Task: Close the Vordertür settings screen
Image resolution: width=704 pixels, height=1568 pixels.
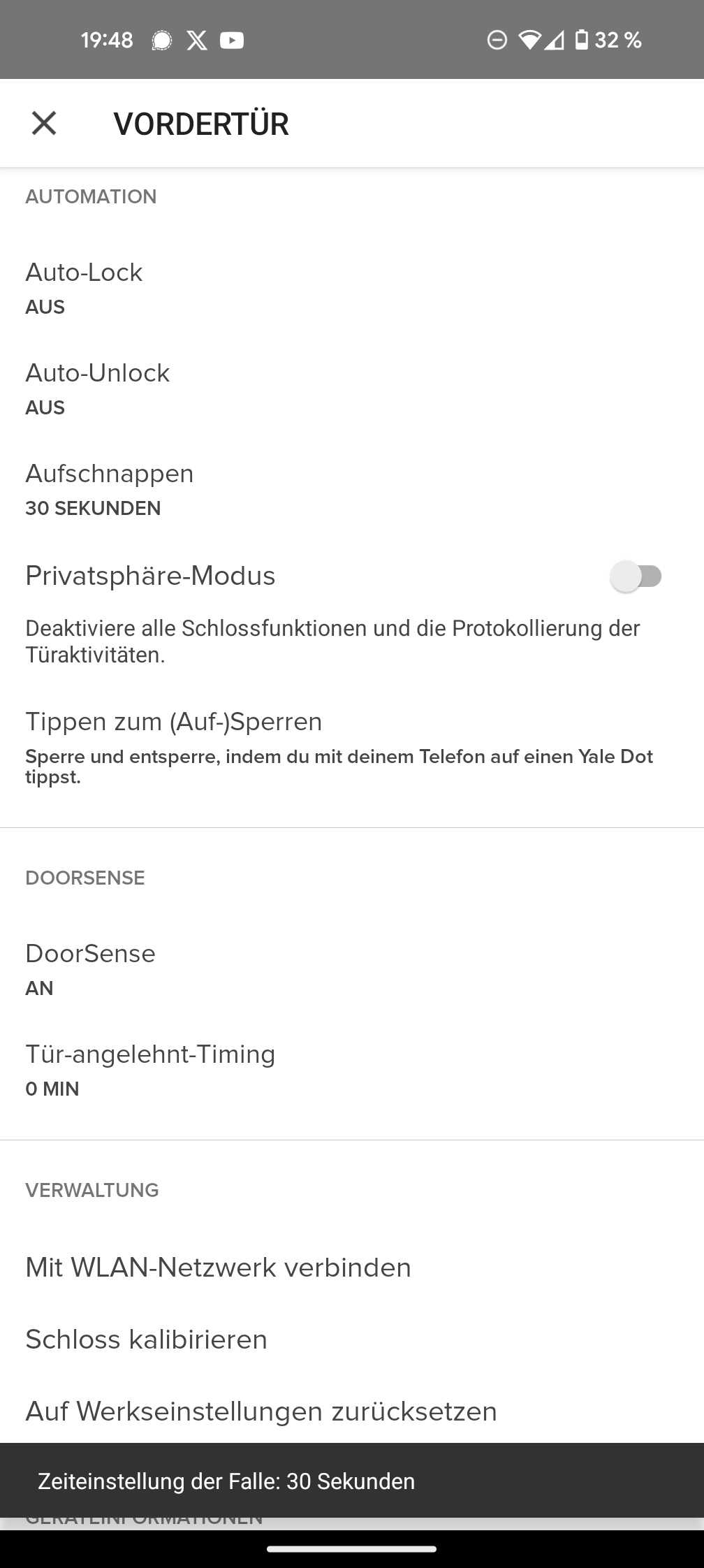Action: 44,124
